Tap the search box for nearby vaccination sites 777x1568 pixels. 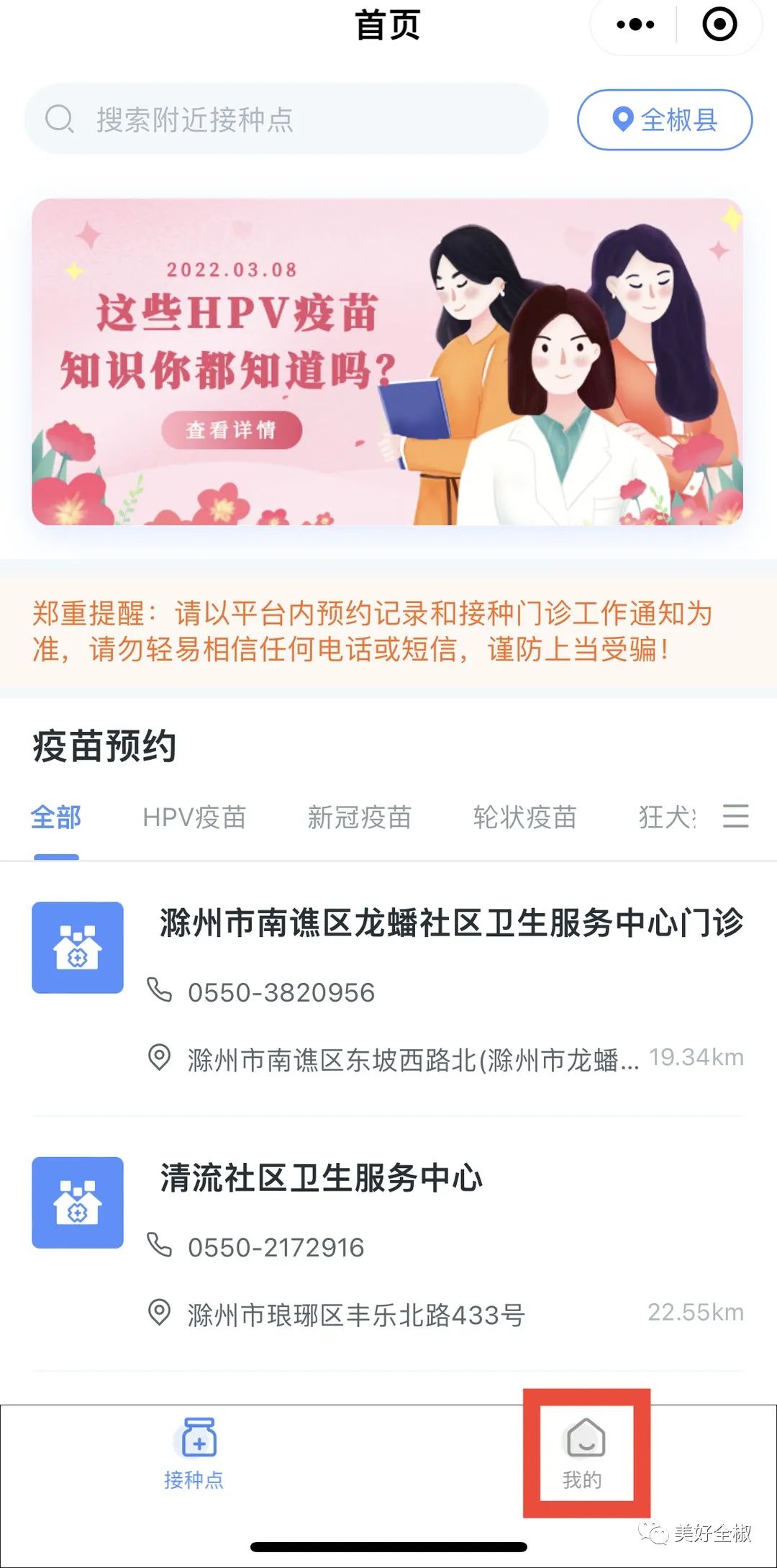(x=286, y=119)
